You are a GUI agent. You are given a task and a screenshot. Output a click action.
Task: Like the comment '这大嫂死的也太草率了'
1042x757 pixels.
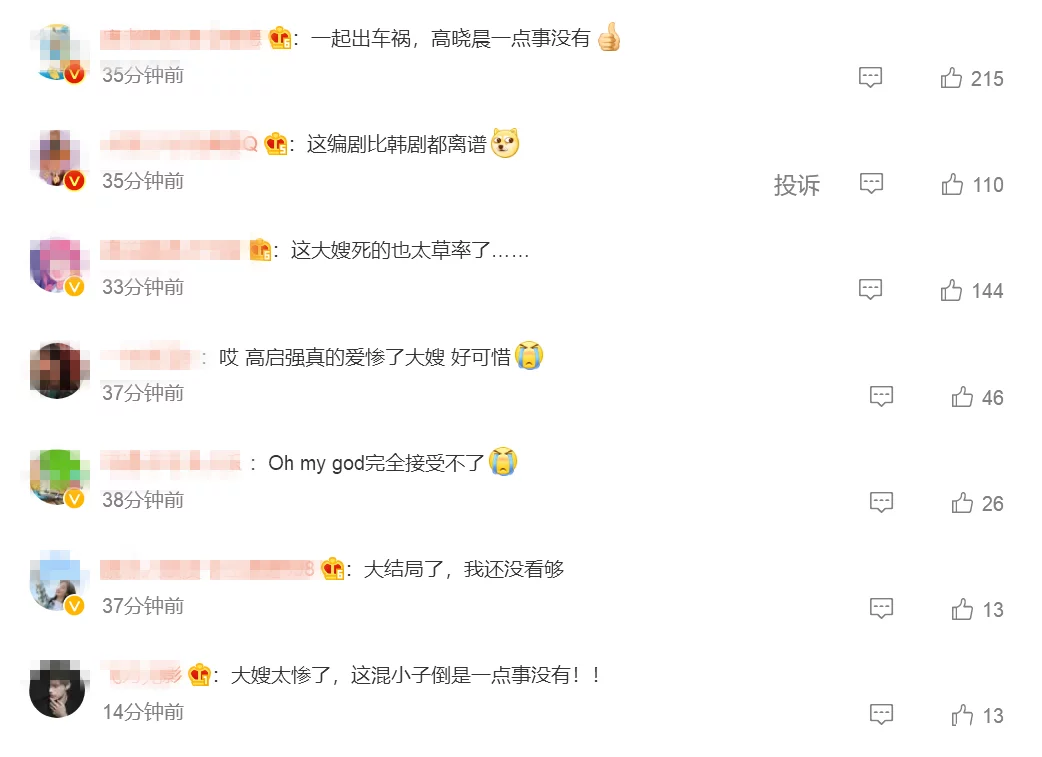click(951, 290)
